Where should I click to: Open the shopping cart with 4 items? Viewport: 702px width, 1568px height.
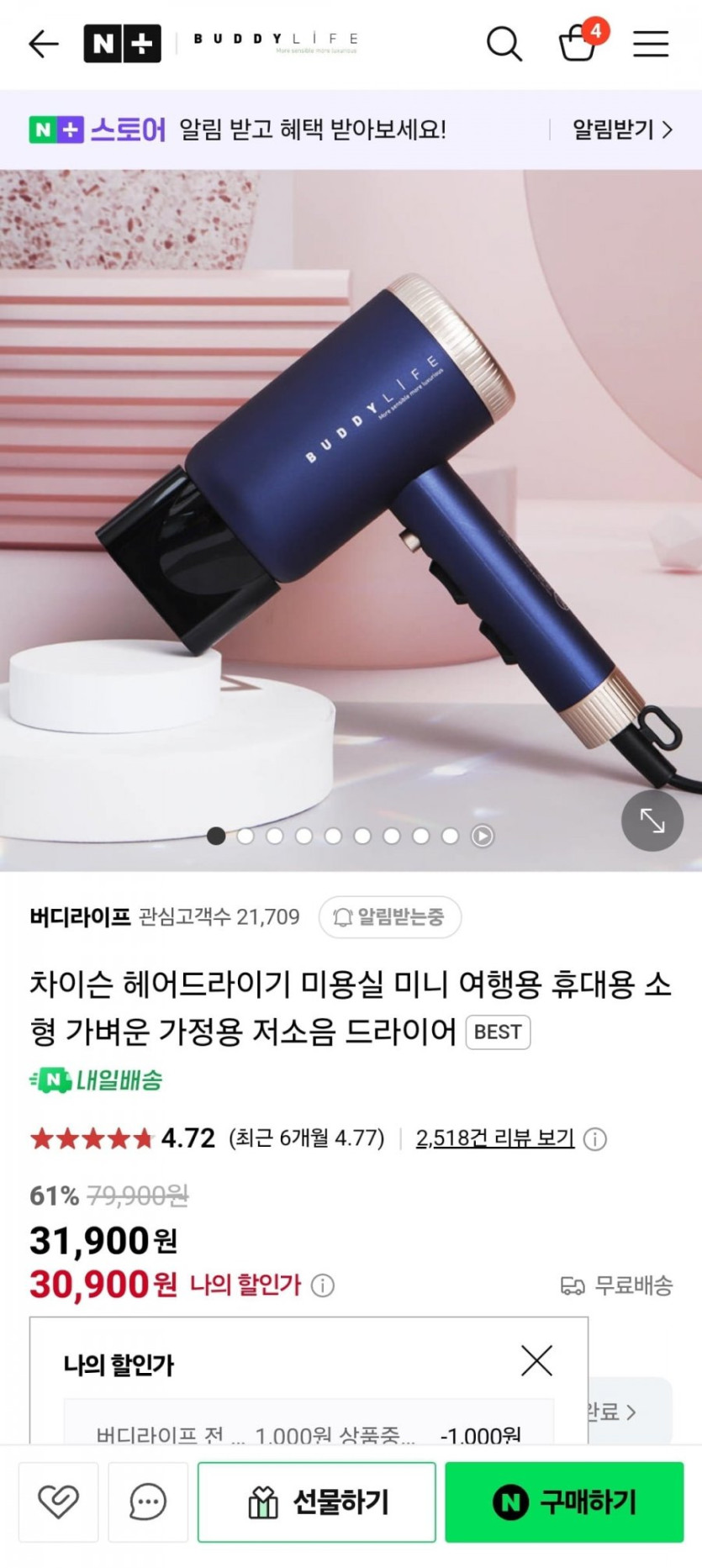click(x=578, y=42)
